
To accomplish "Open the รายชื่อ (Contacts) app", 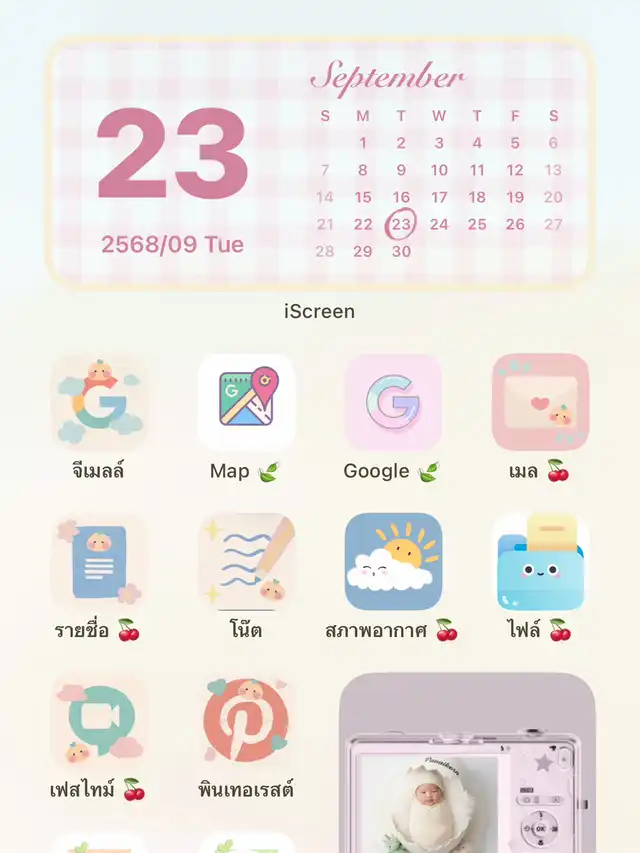I will [99, 562].
